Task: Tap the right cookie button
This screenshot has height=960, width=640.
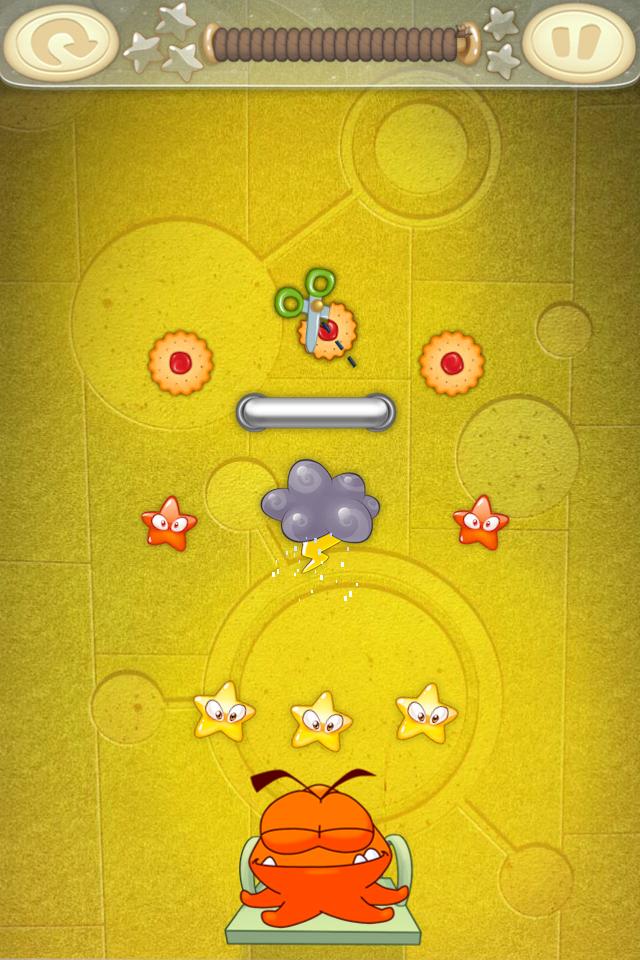Action: [452, 362]
